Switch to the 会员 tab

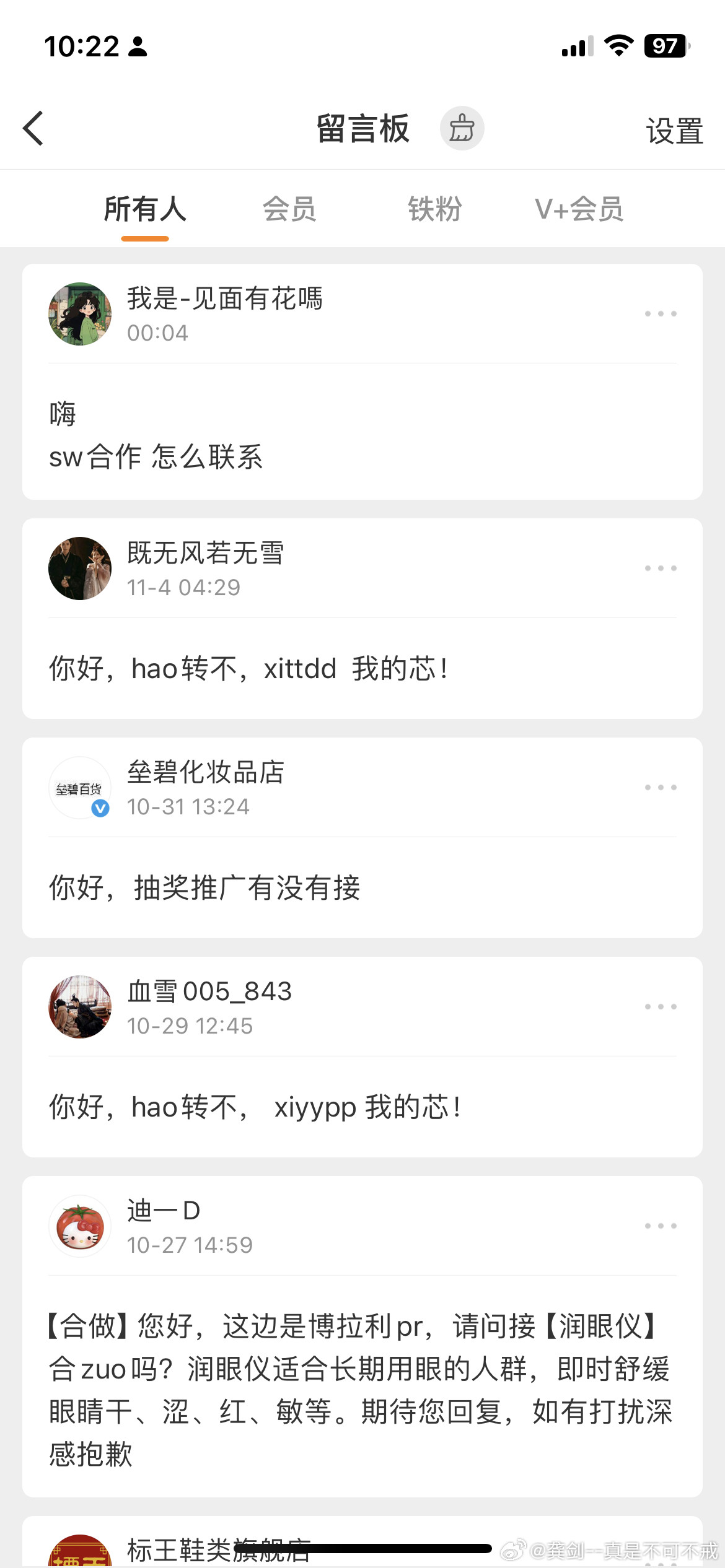(x=291, y=209)
